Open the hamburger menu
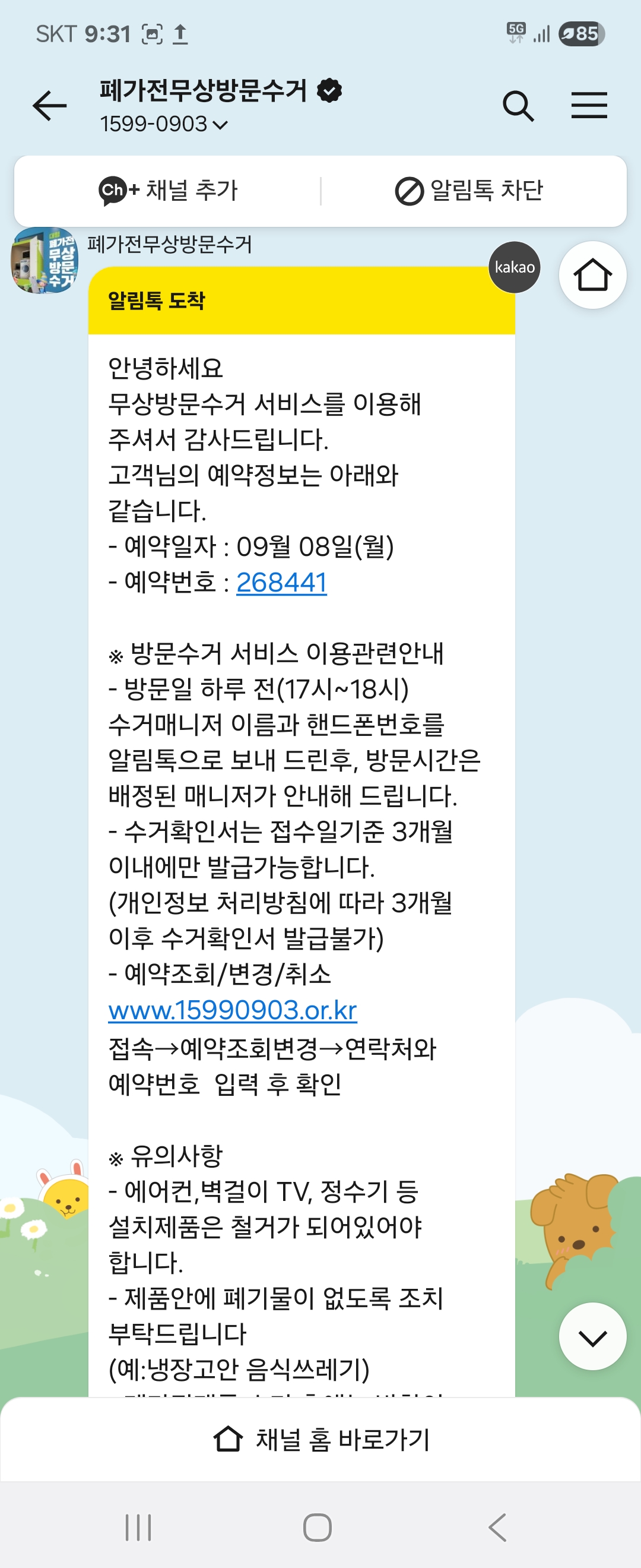Screen dimensions: 641x1568 point(589,105)
